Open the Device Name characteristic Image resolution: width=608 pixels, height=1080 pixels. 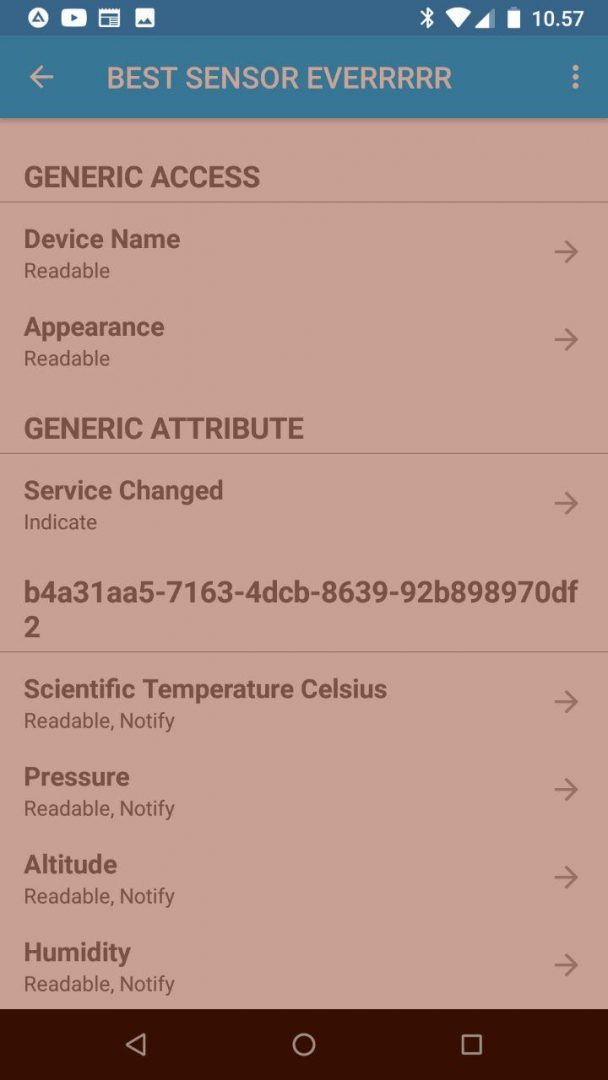tap(300, 252)
